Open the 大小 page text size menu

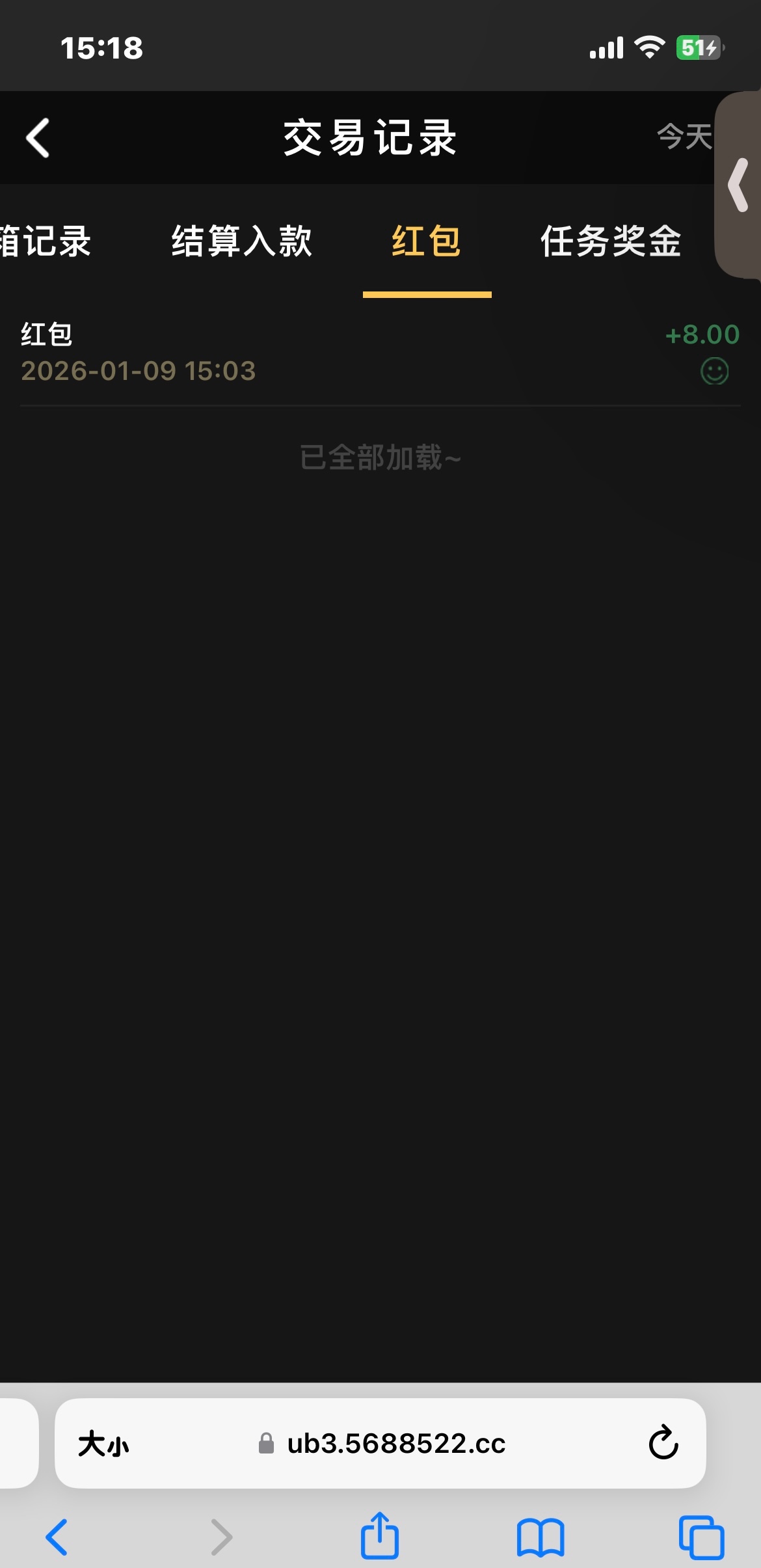coord(103,1444)
